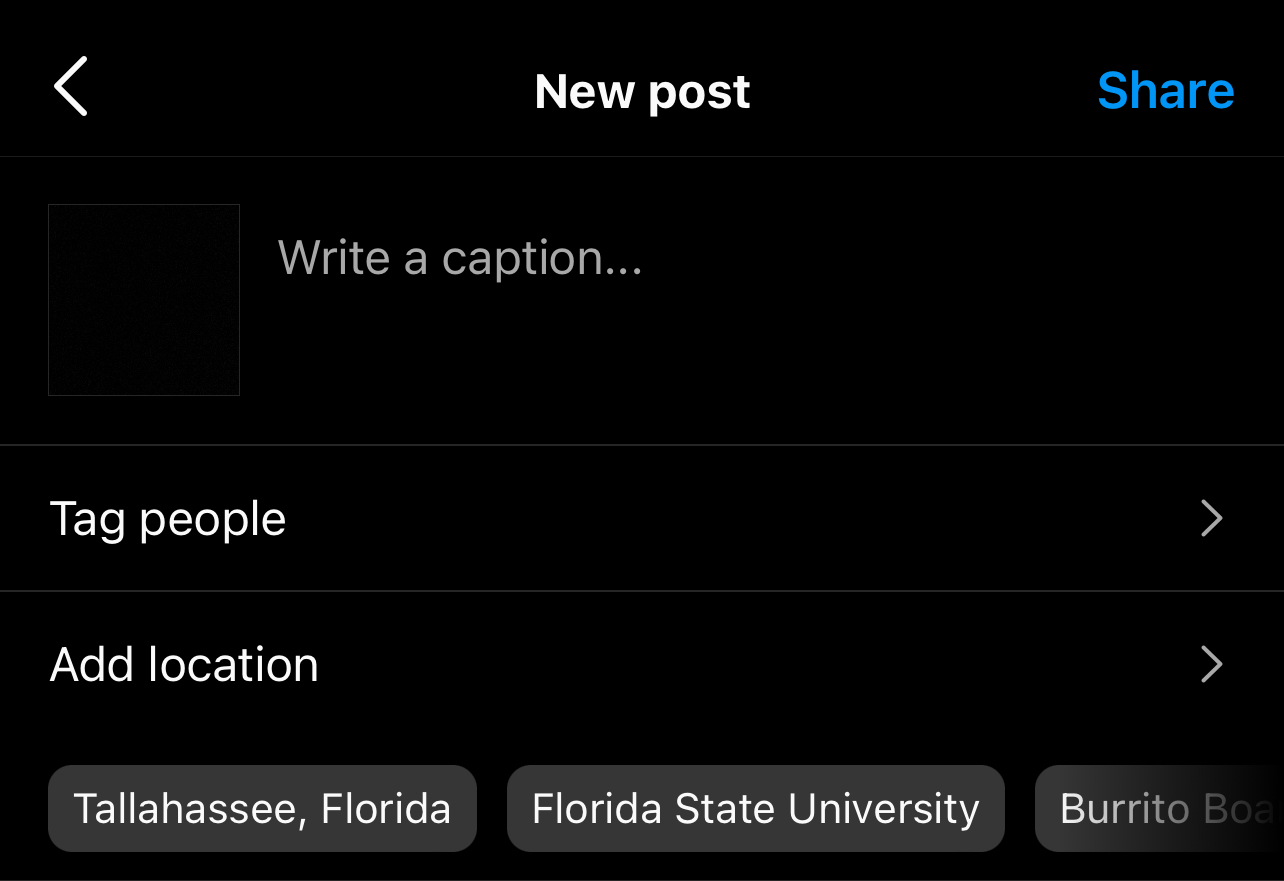Viewport: 1284px width, 881px height.
Task: Go back from the New post screen
Action: point(71,87)
